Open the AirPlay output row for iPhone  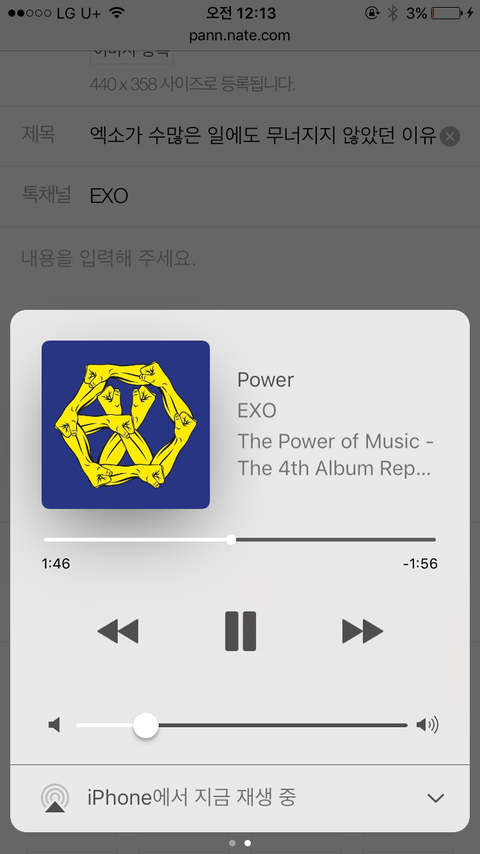coord(240,798)
